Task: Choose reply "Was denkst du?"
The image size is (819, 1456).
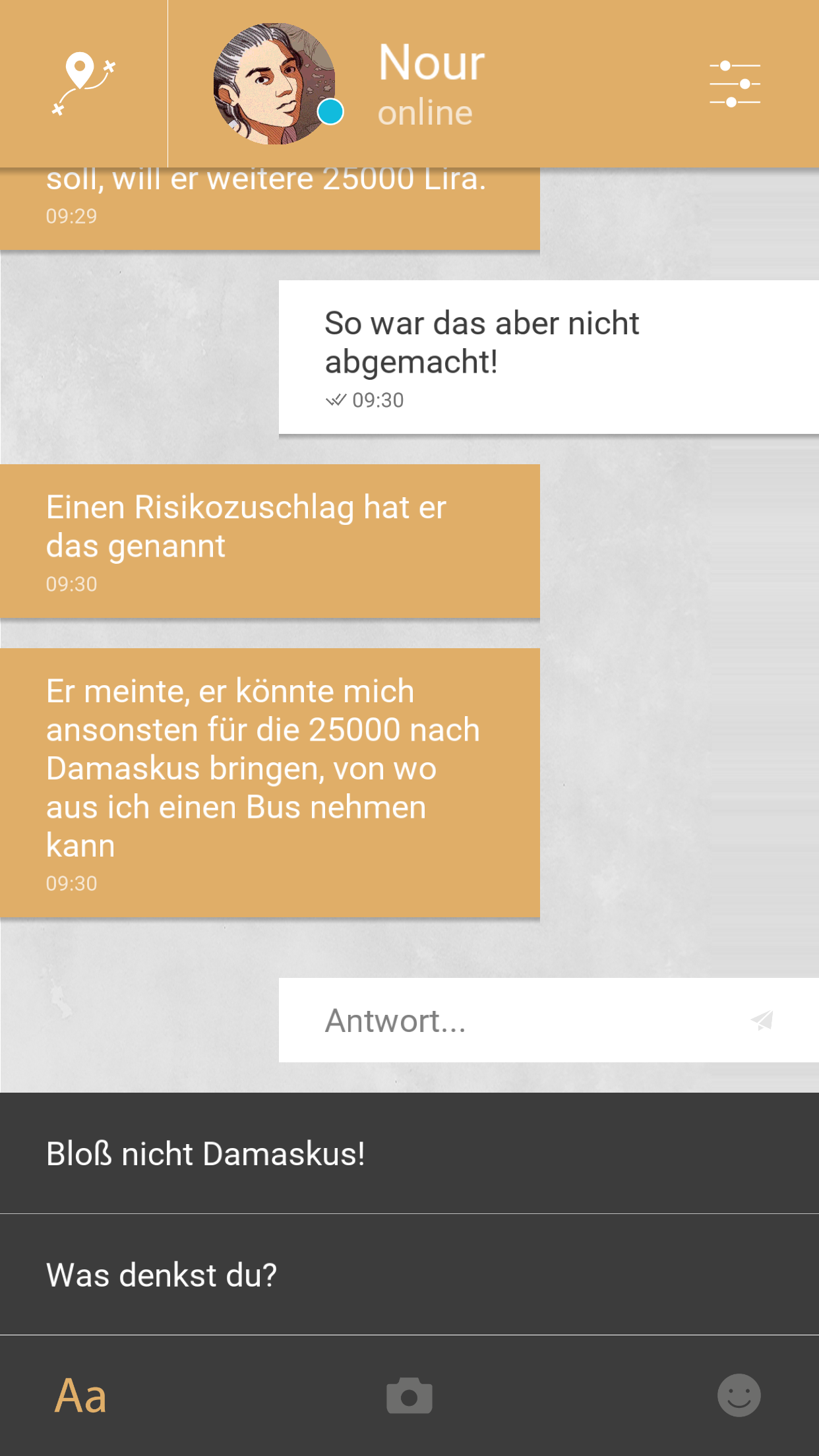Action: tap(409, 1275)
